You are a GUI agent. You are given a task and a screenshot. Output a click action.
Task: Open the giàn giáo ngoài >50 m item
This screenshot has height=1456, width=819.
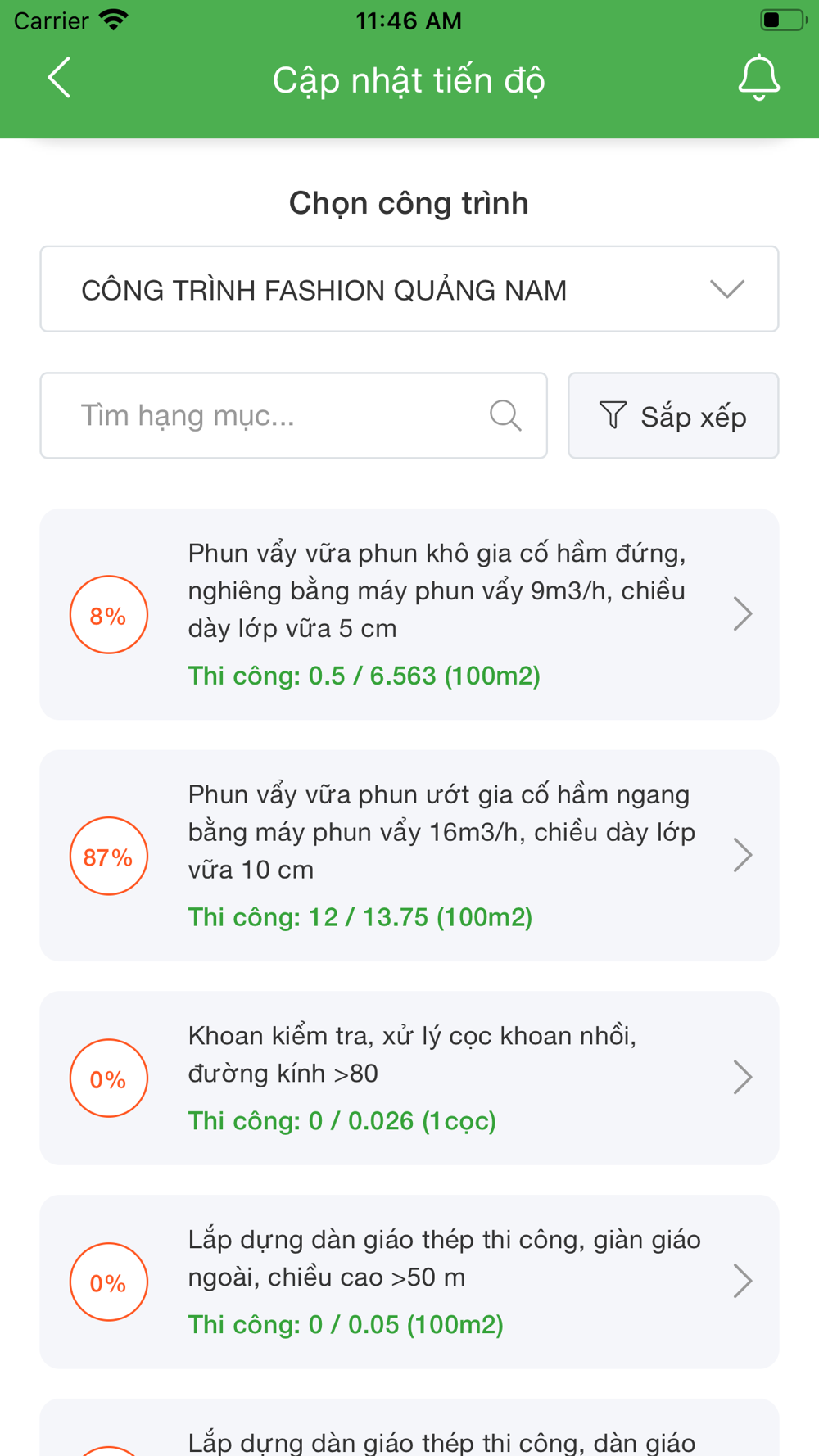coord(409,1282)
